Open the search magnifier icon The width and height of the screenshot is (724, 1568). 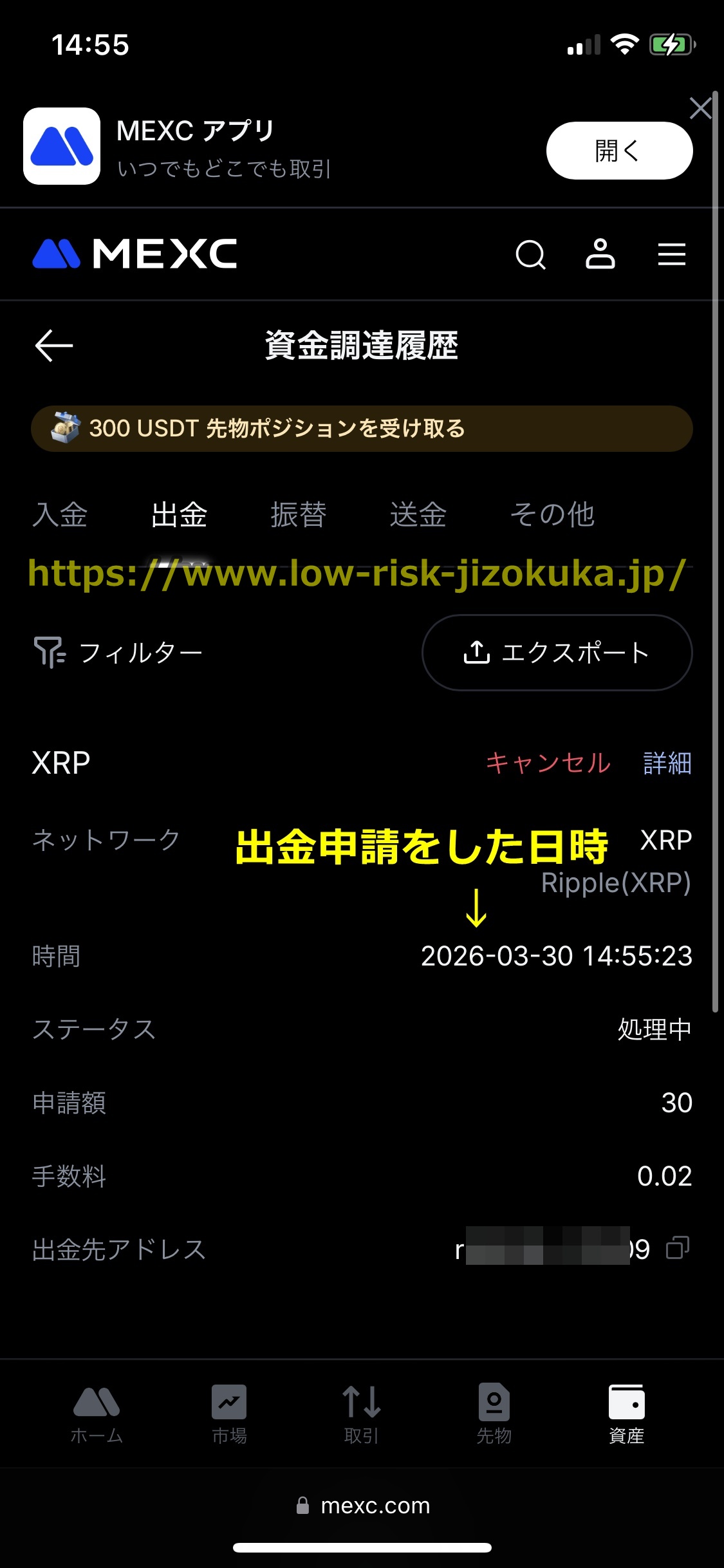pyautogui.click(x=531, y=254)
